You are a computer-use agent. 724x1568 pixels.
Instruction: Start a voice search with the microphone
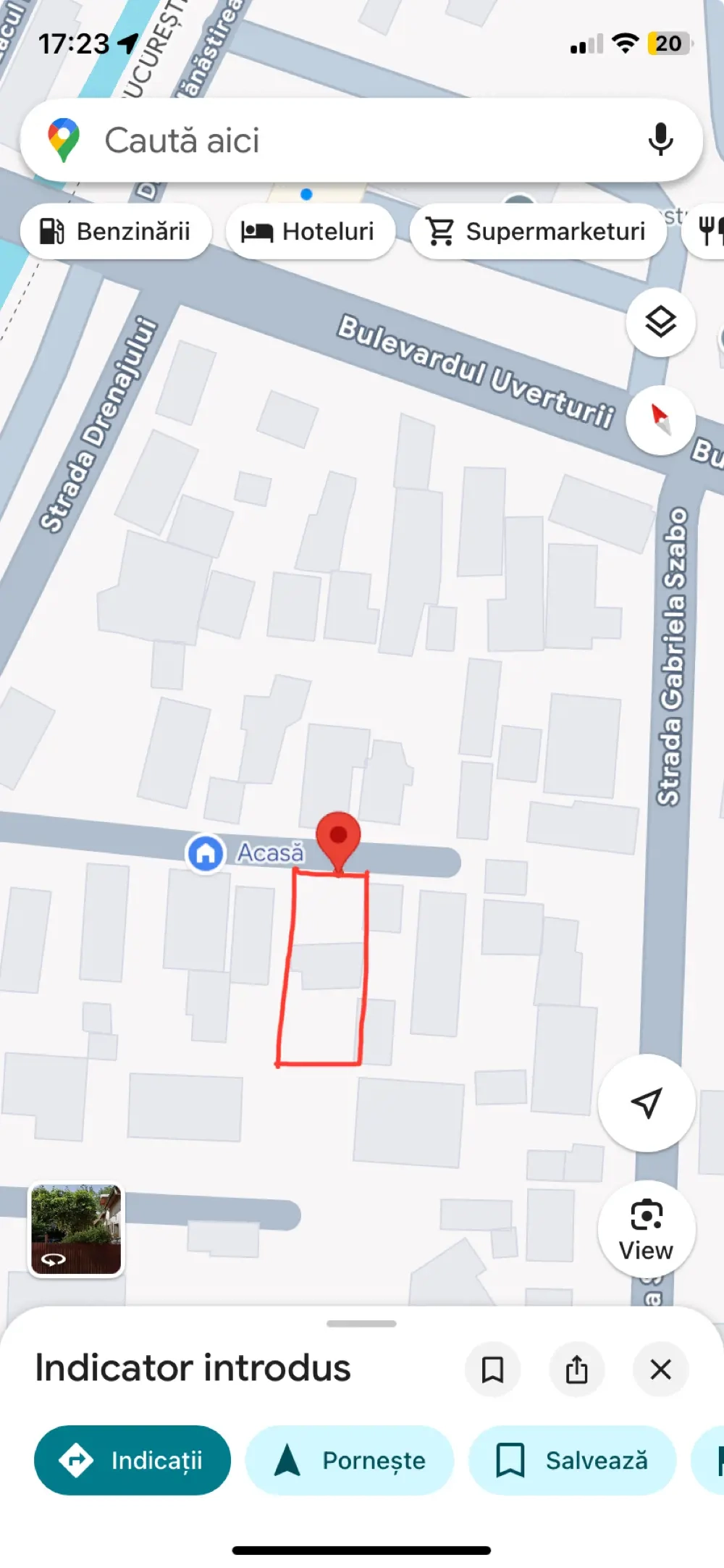[660, 140]
